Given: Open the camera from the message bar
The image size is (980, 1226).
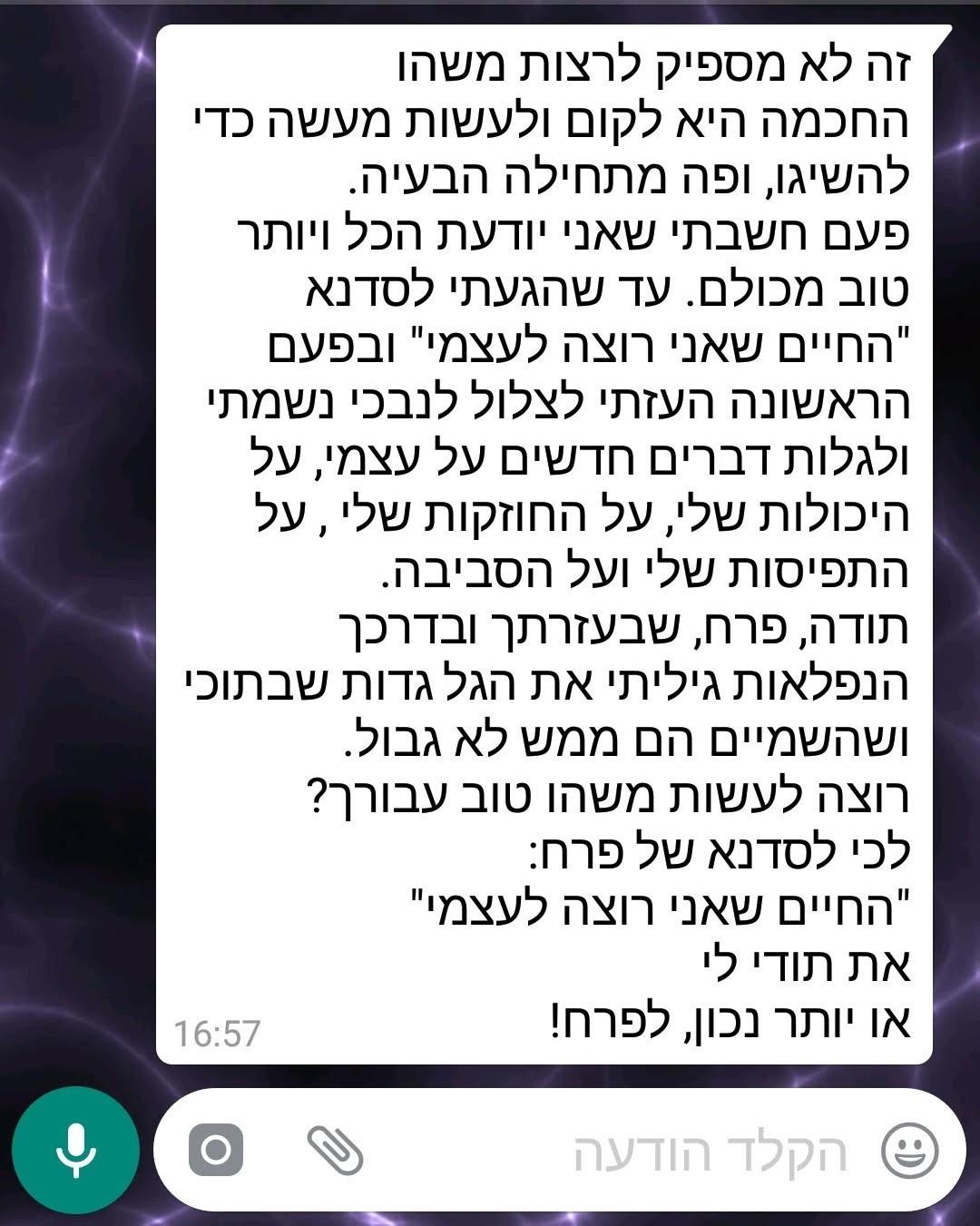Looking at the screenshot, I should pos(215,1151).
